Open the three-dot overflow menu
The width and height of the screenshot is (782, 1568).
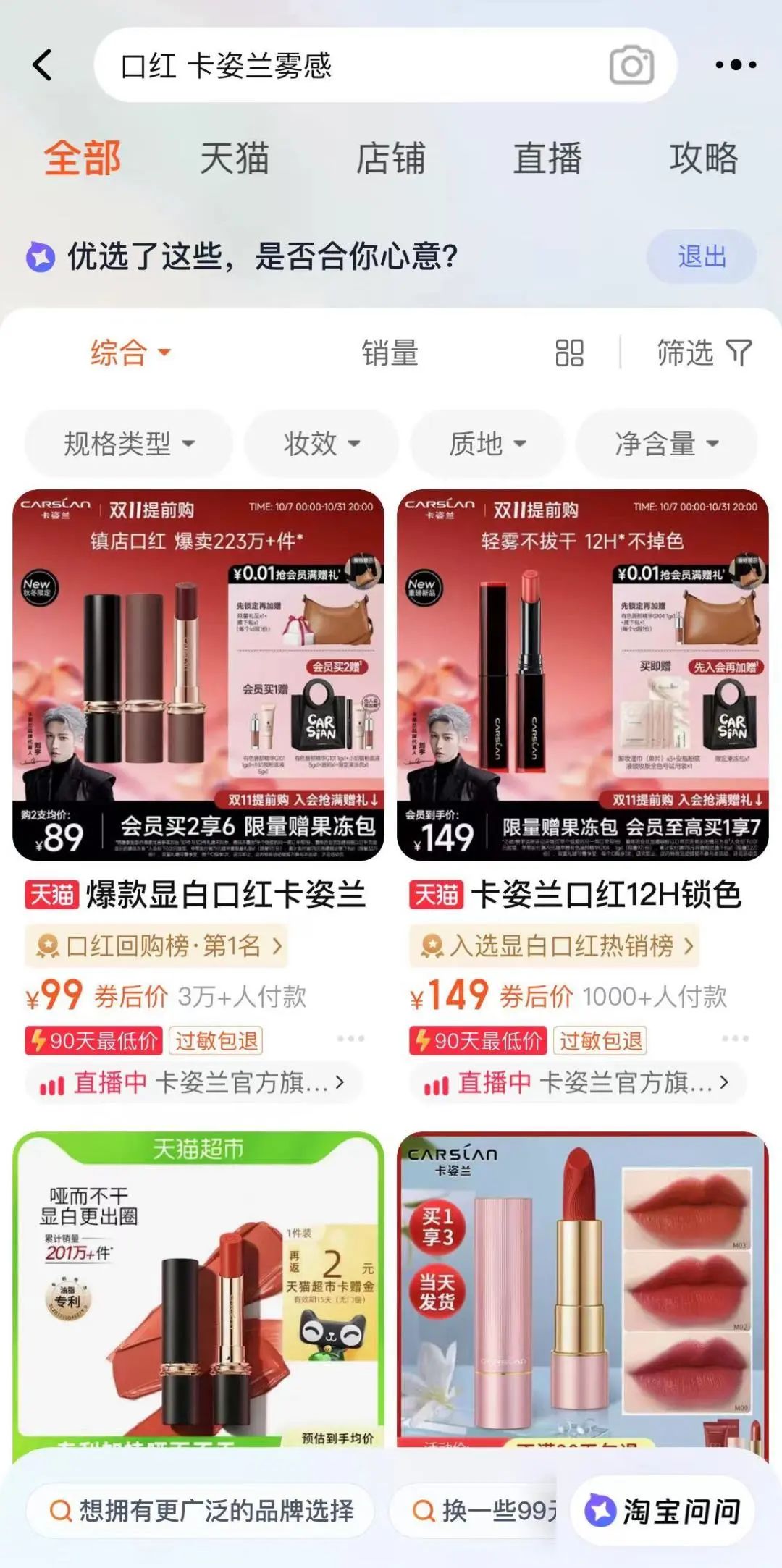pyautogui.click(x=736, y=65)
